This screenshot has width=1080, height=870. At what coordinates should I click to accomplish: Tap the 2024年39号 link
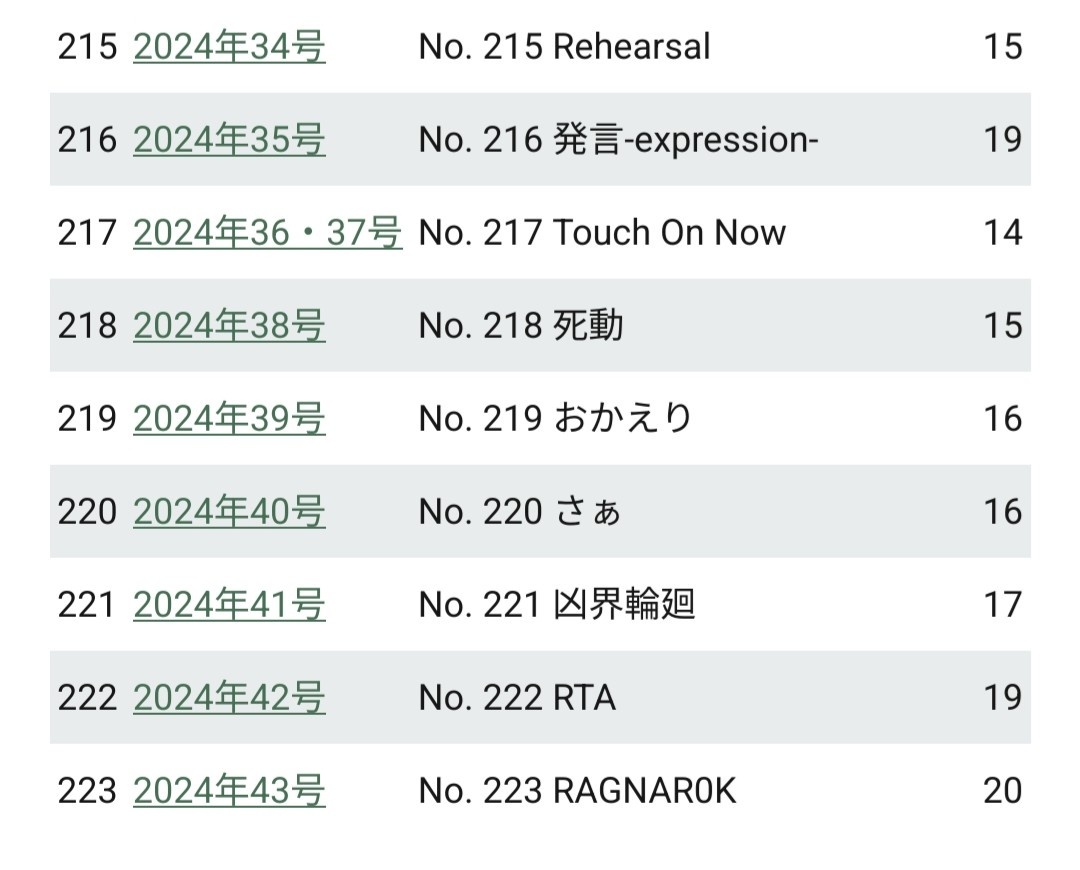pyautogui.click(x=229, y=419)
